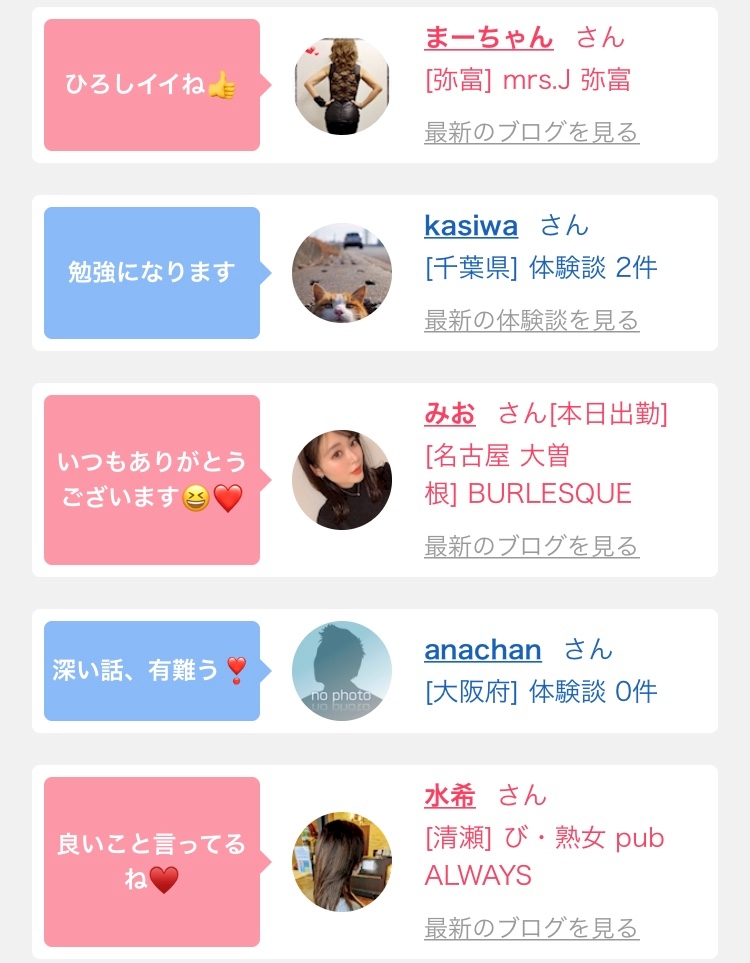See kasiwa's latest 体験談 link
The height and width of the screenshot is (963, 750).
point(531,320)
